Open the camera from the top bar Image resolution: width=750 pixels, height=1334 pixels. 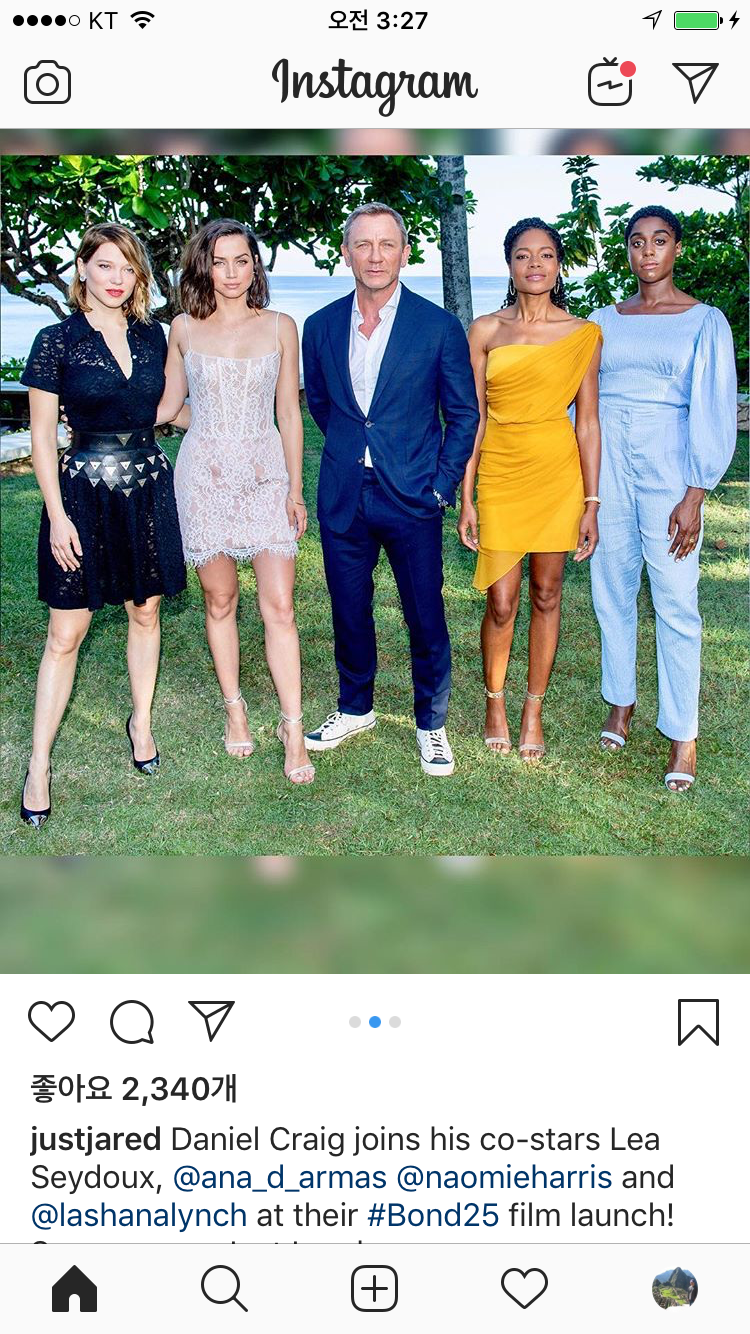click(48, 83)
